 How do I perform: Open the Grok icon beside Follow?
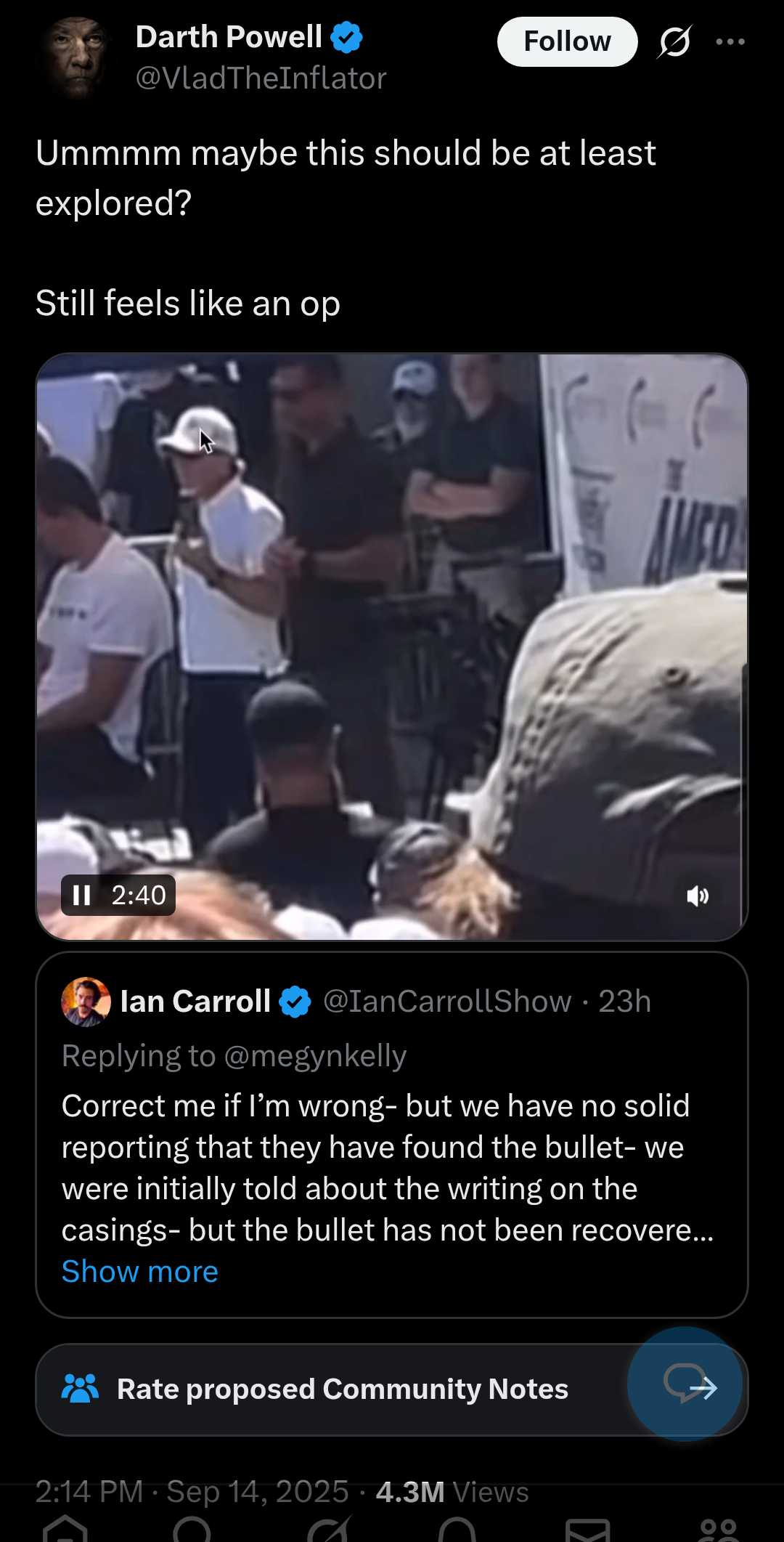click(x=674, y=41)
